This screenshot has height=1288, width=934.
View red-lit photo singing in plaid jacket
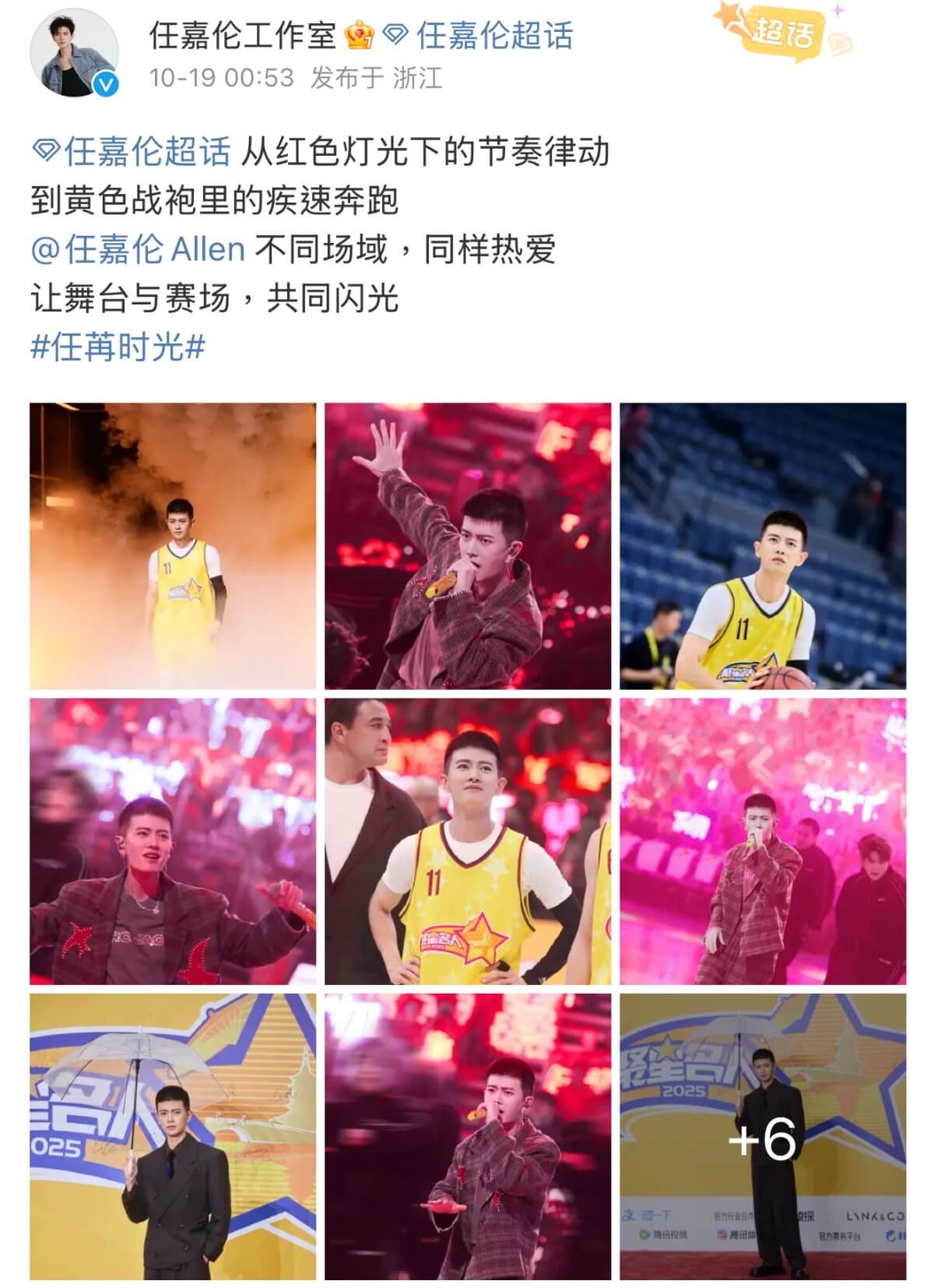pos(468,1136)
